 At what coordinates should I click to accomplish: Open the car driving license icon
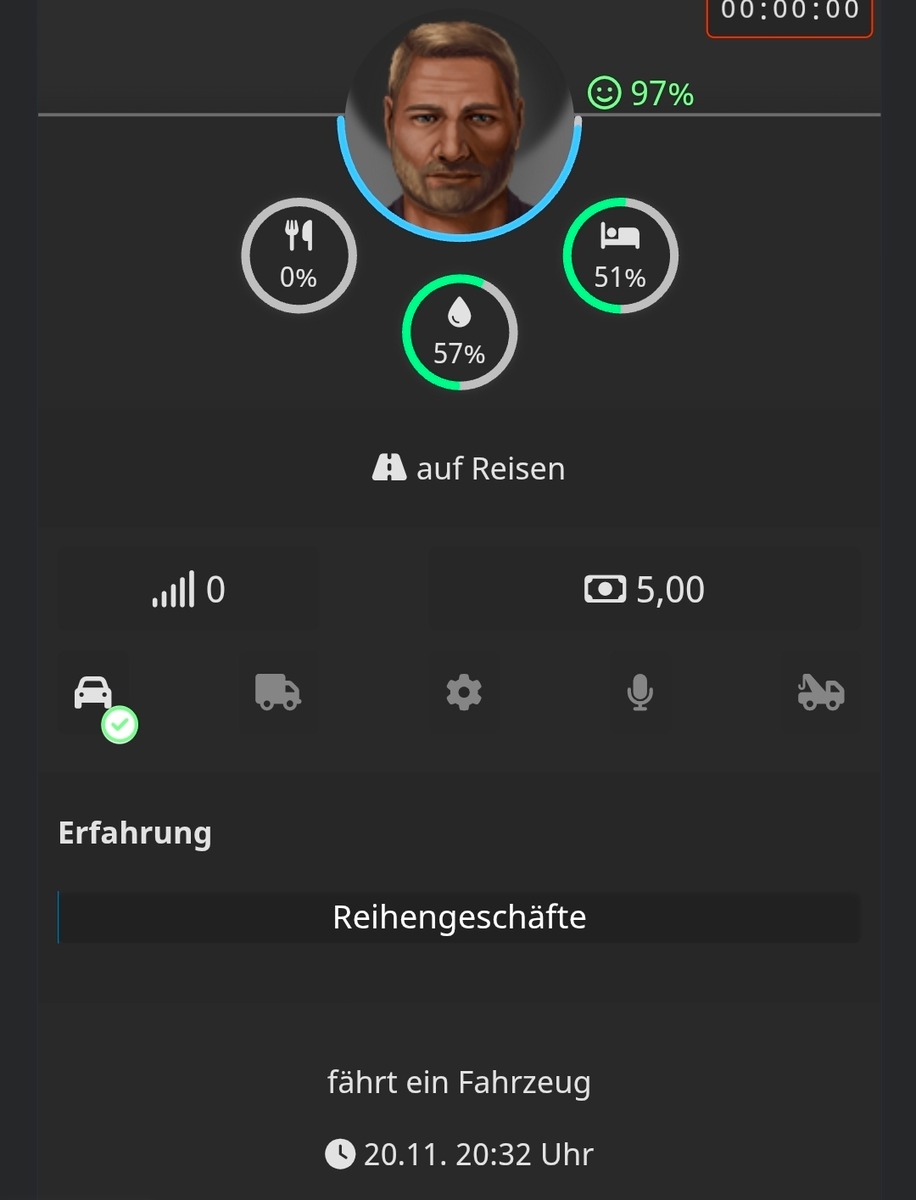pos(93,692)
